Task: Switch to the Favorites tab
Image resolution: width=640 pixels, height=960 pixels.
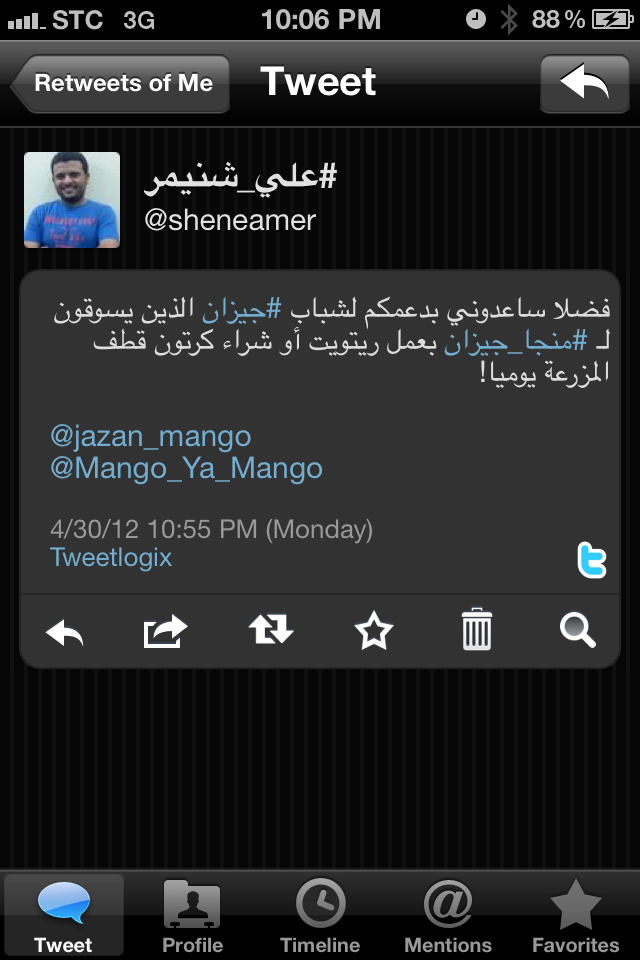Action: click(x=576, y=916)
